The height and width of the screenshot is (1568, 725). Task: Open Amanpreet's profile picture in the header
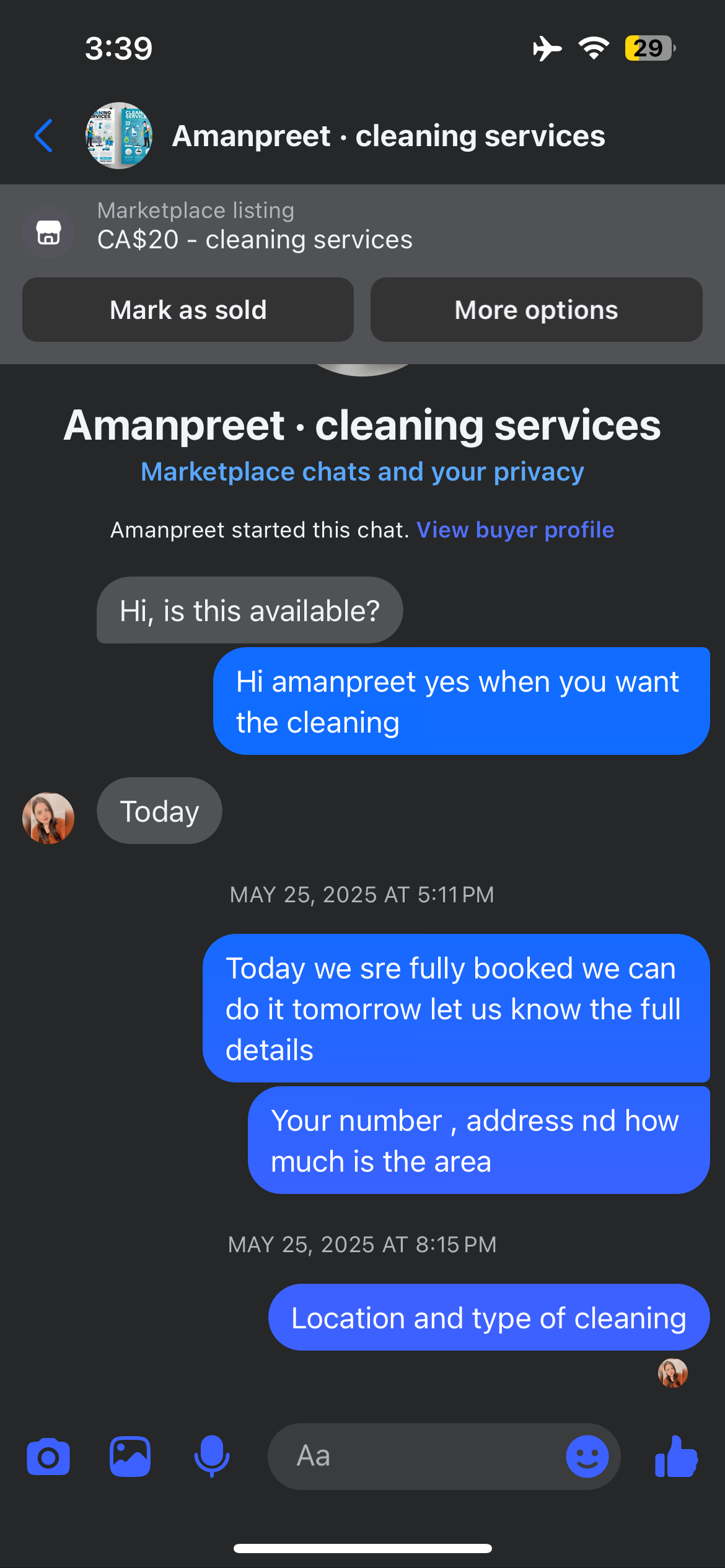[119, 136]
